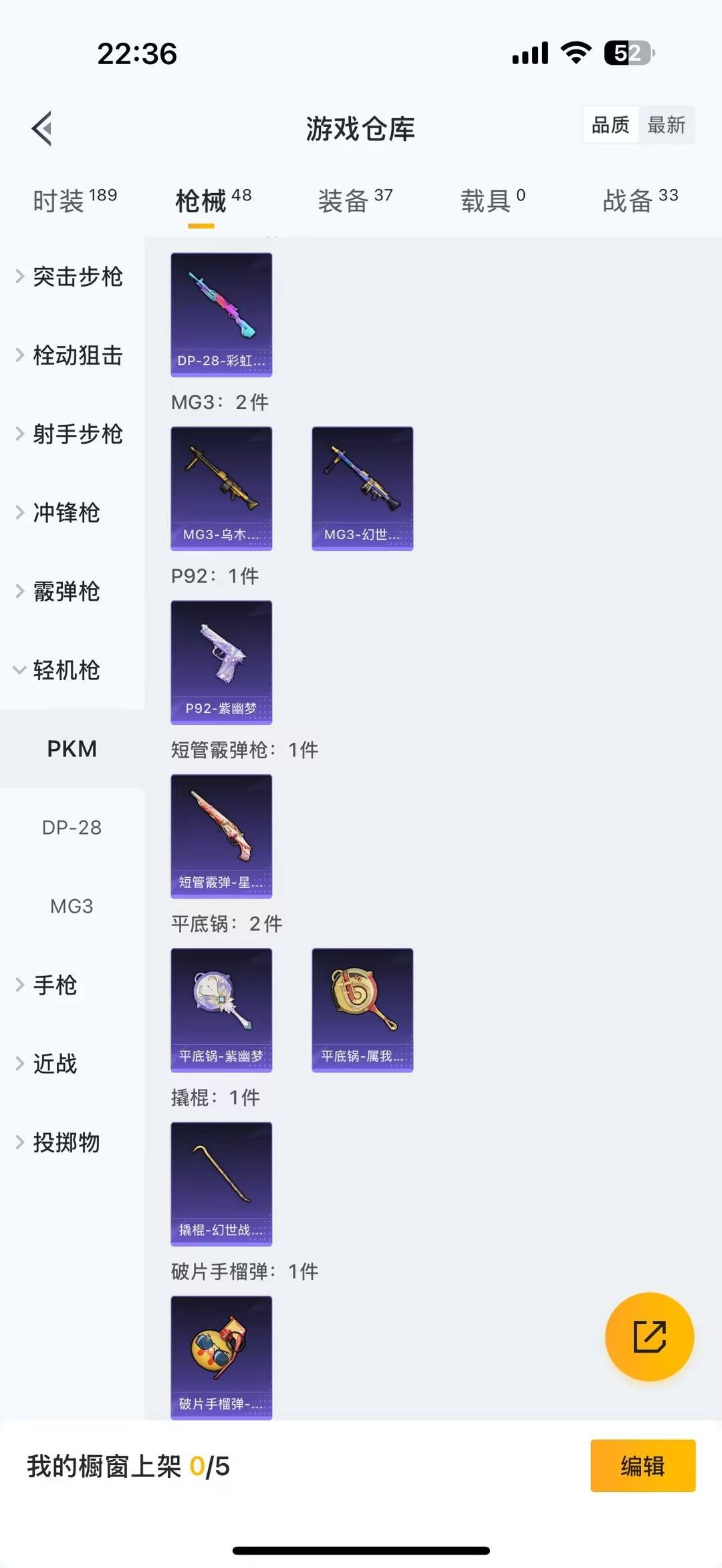
Task: Expand the 手枪 category
Action: [x=55, y=985]
